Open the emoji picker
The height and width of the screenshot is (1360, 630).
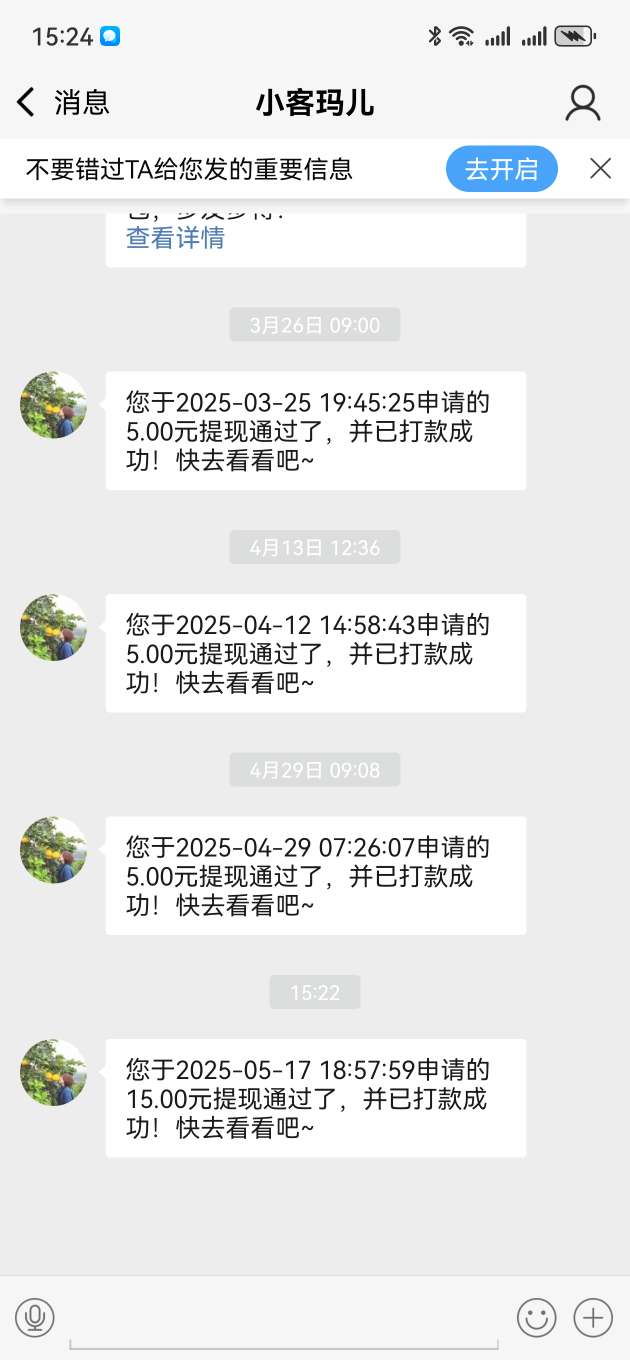(536, 1318)
